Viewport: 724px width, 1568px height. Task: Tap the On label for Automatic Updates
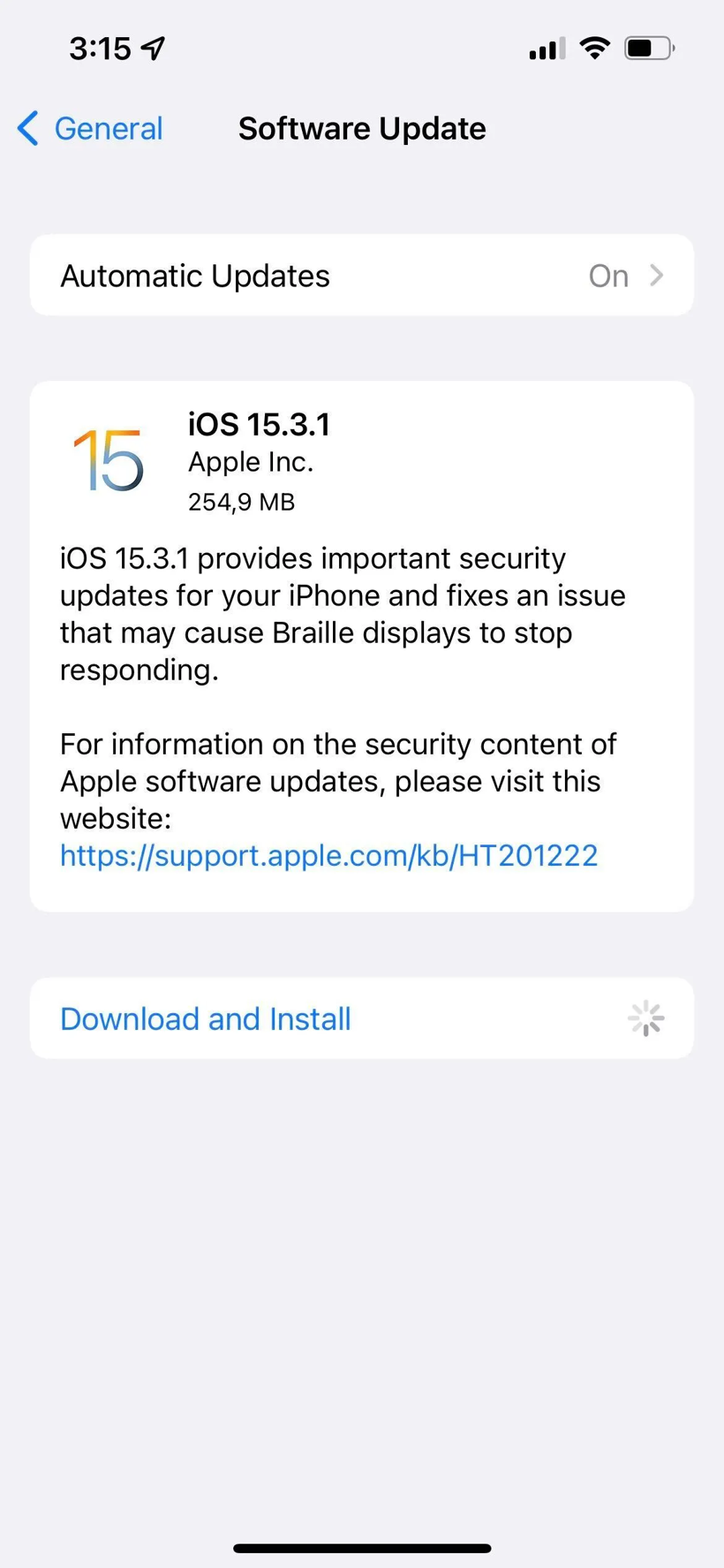tap(607, 276)
